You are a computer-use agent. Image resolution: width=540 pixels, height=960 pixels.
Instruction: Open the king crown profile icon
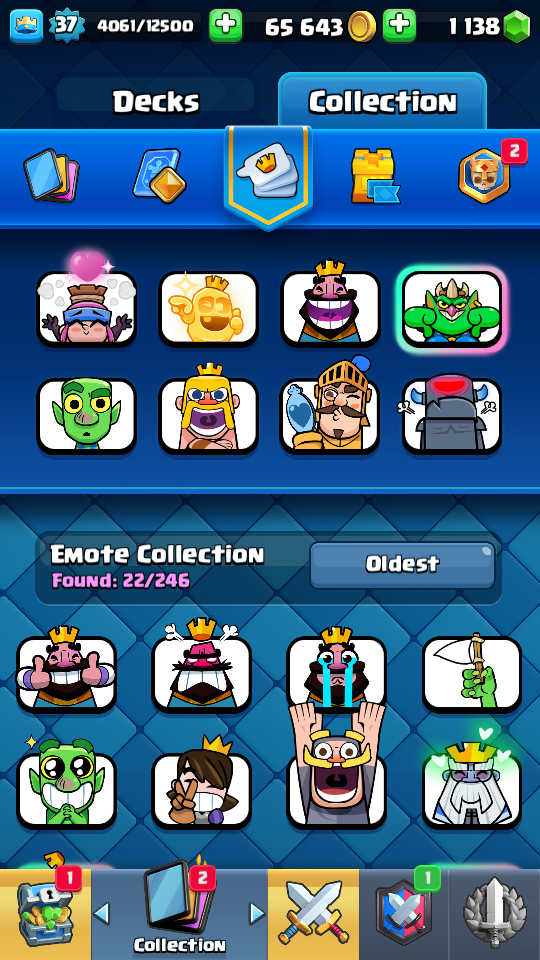[x=26, y=26]
